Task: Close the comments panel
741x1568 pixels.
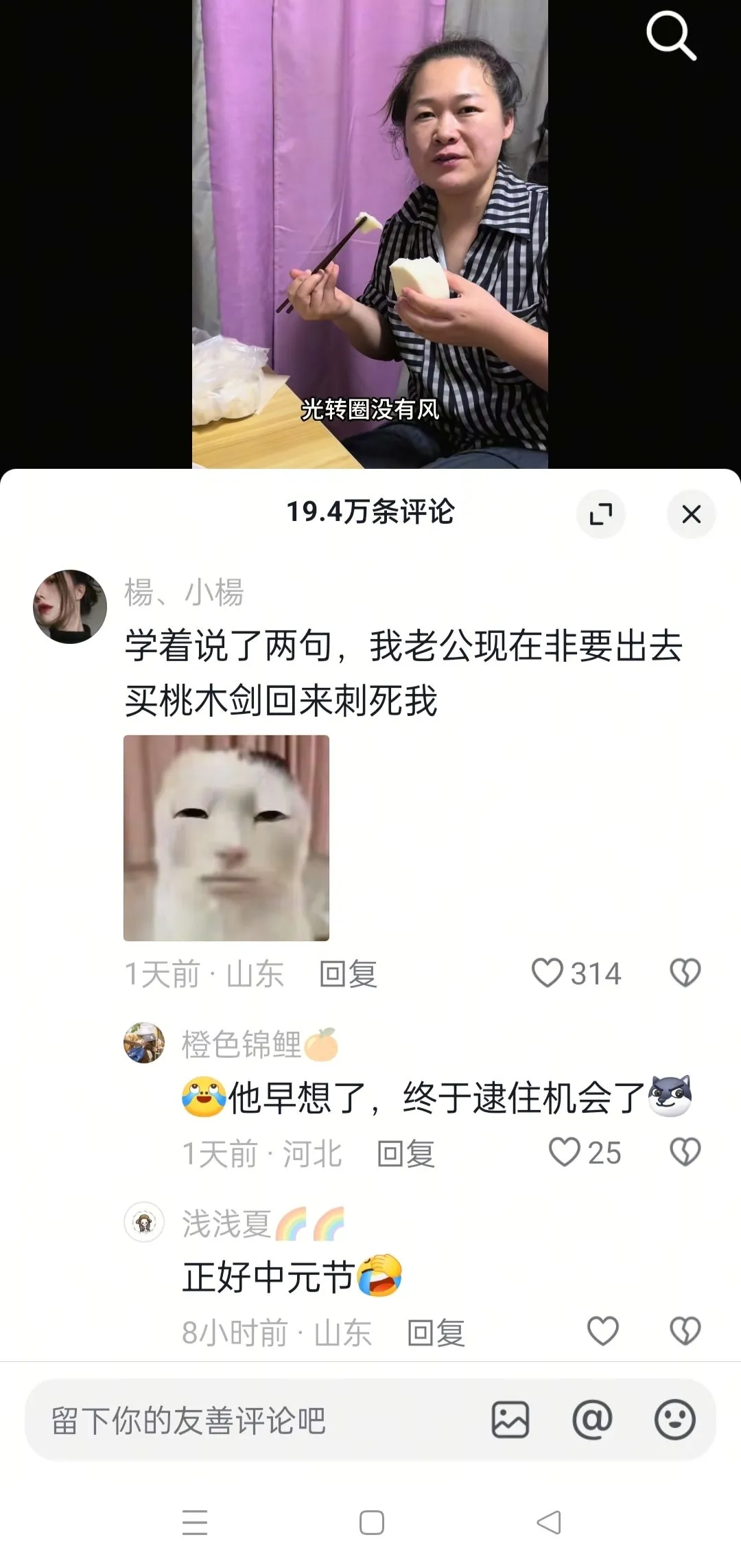Action: tap(691, 514)
